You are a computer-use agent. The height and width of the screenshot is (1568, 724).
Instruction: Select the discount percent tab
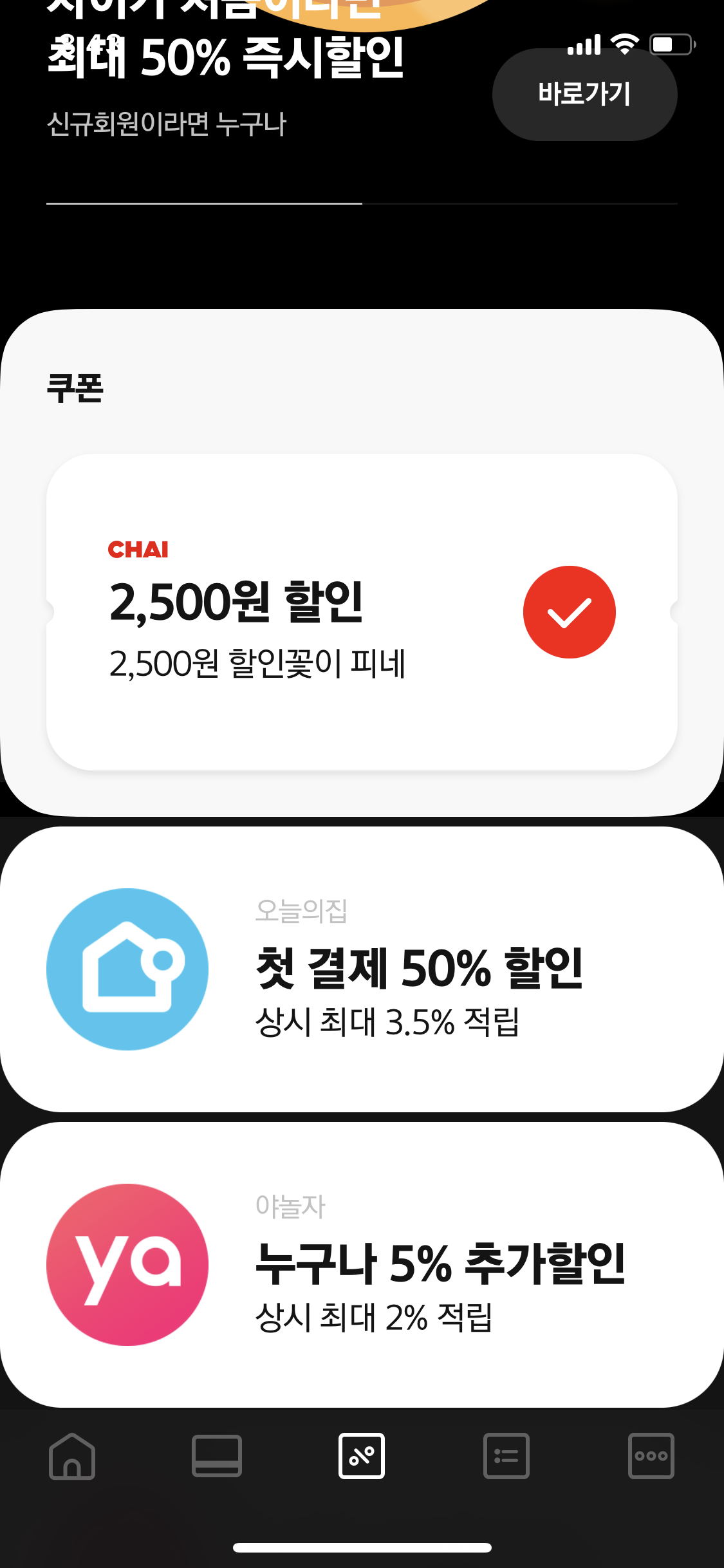(x=362, y=1456)
